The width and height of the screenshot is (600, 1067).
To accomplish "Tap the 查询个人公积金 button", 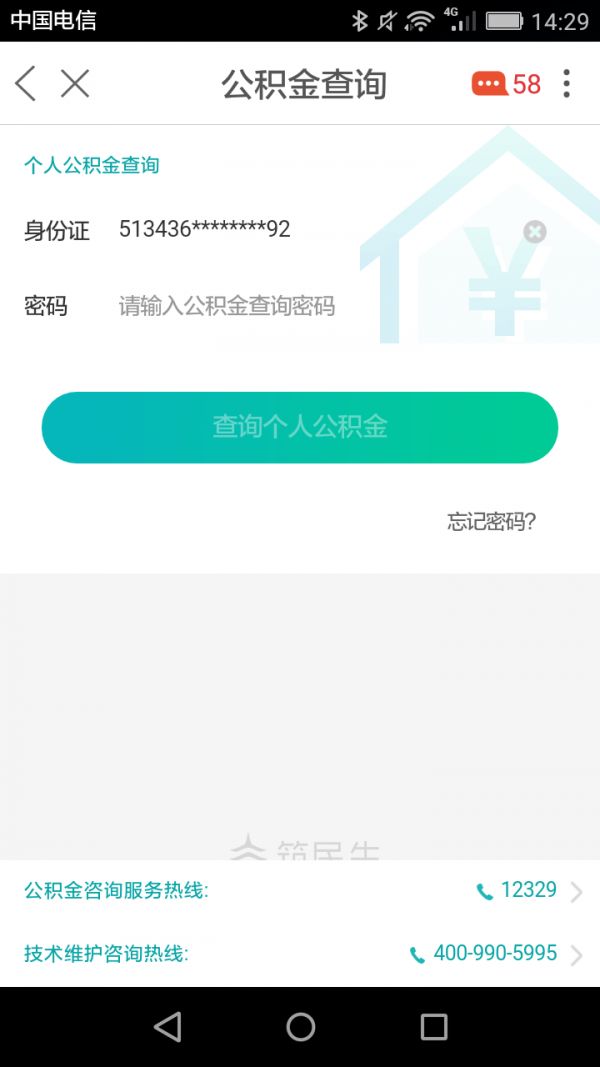I will click(x=300, y=427).
